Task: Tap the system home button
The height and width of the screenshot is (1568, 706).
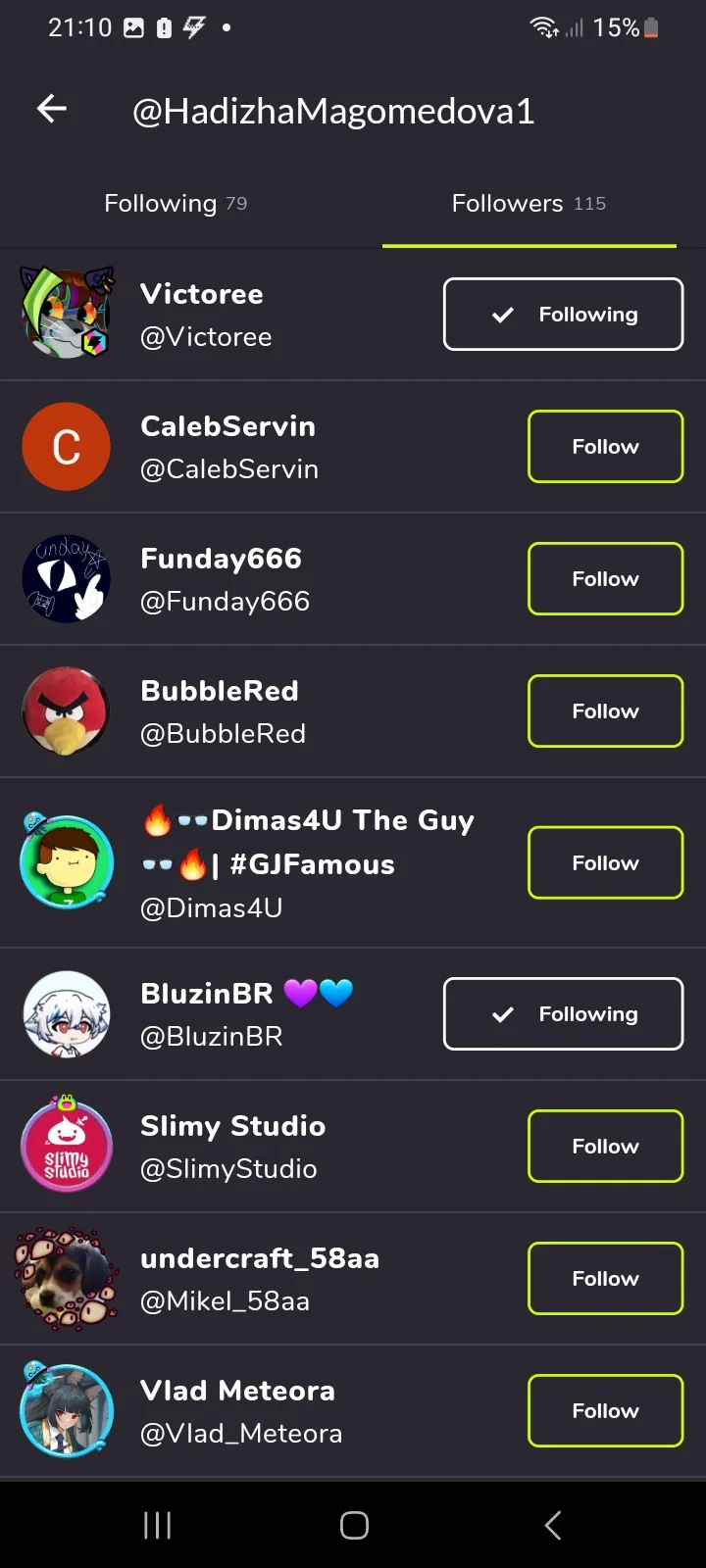Action: (x=354, y=1525)
